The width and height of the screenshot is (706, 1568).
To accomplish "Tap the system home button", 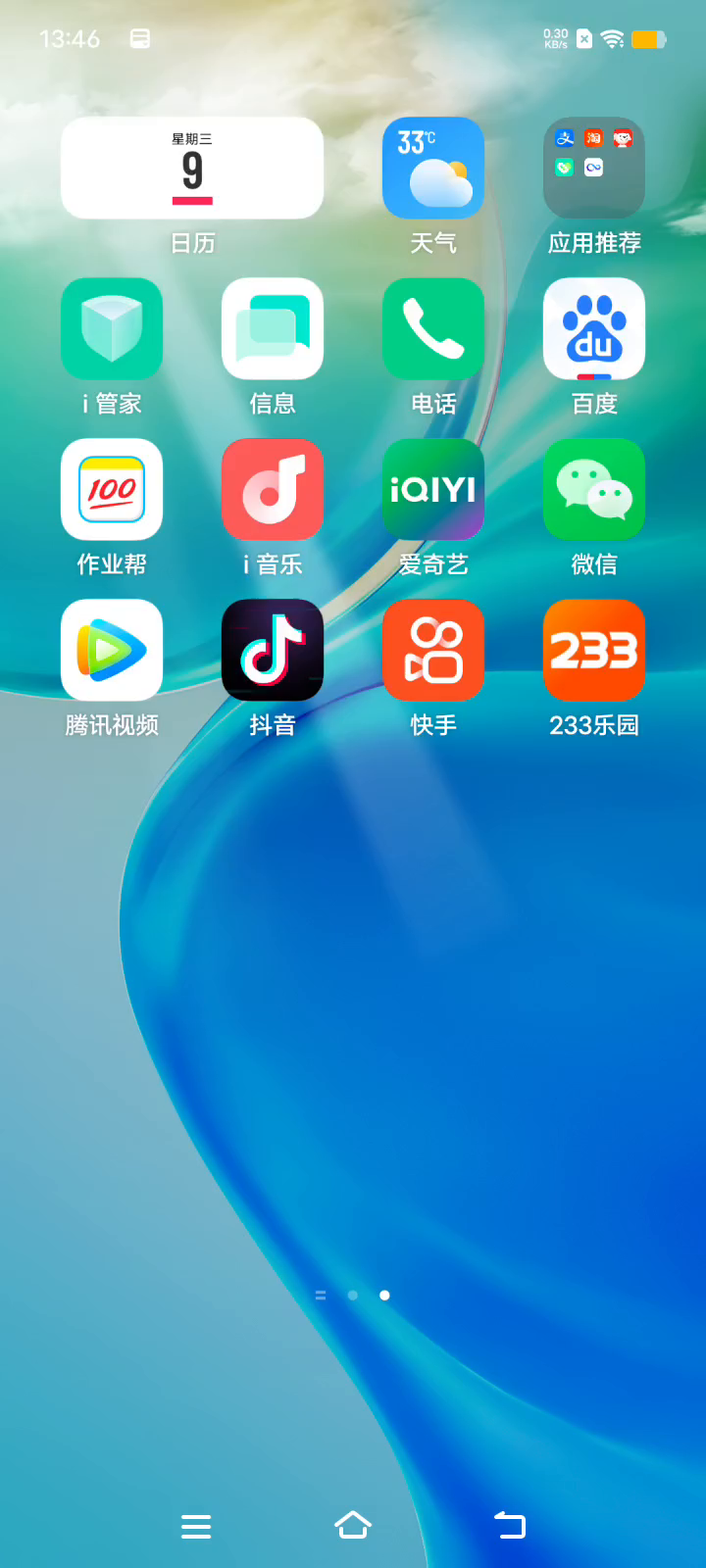I will click(353, 1526).
